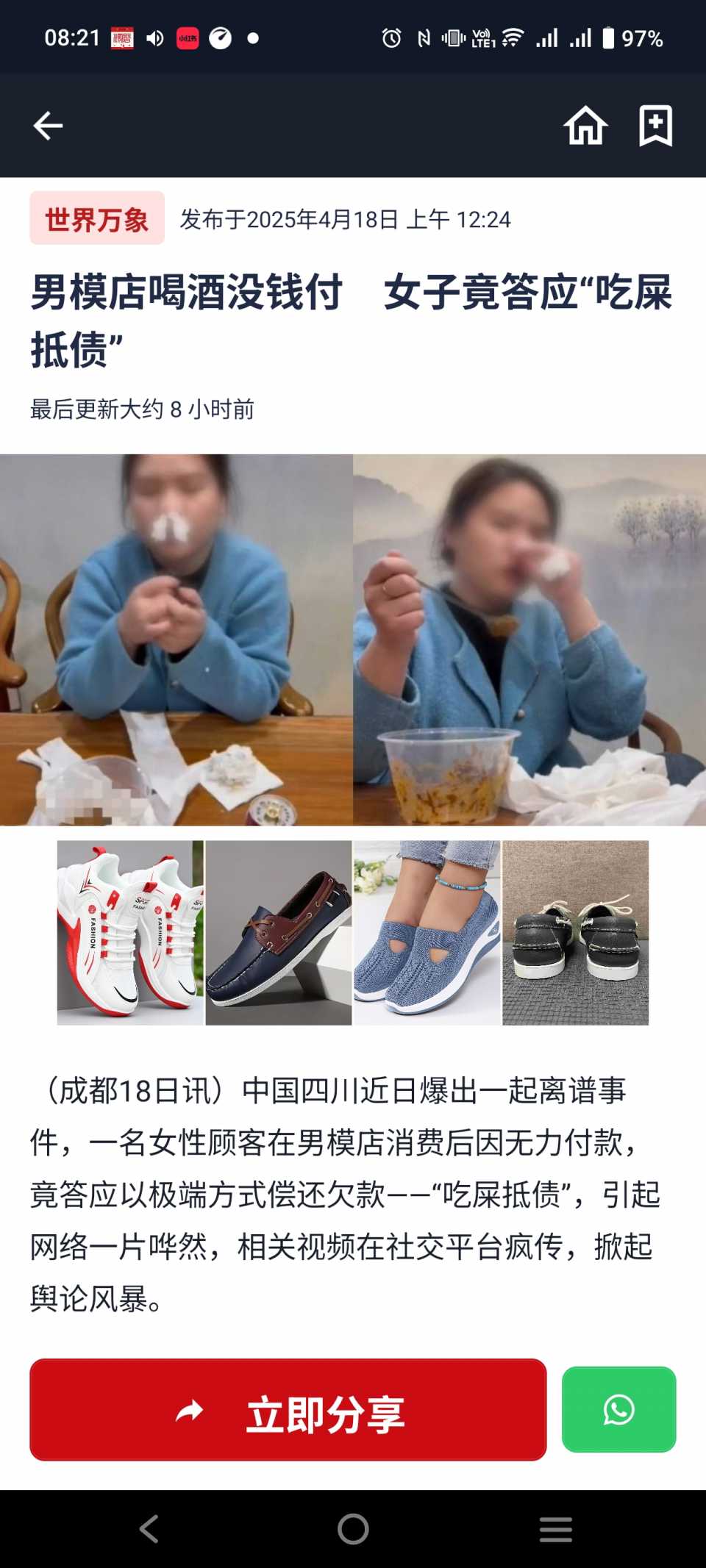This screenshot has width=706, height=1568.
Task: Open the article's main photo
Action: (x=353, y=640)
